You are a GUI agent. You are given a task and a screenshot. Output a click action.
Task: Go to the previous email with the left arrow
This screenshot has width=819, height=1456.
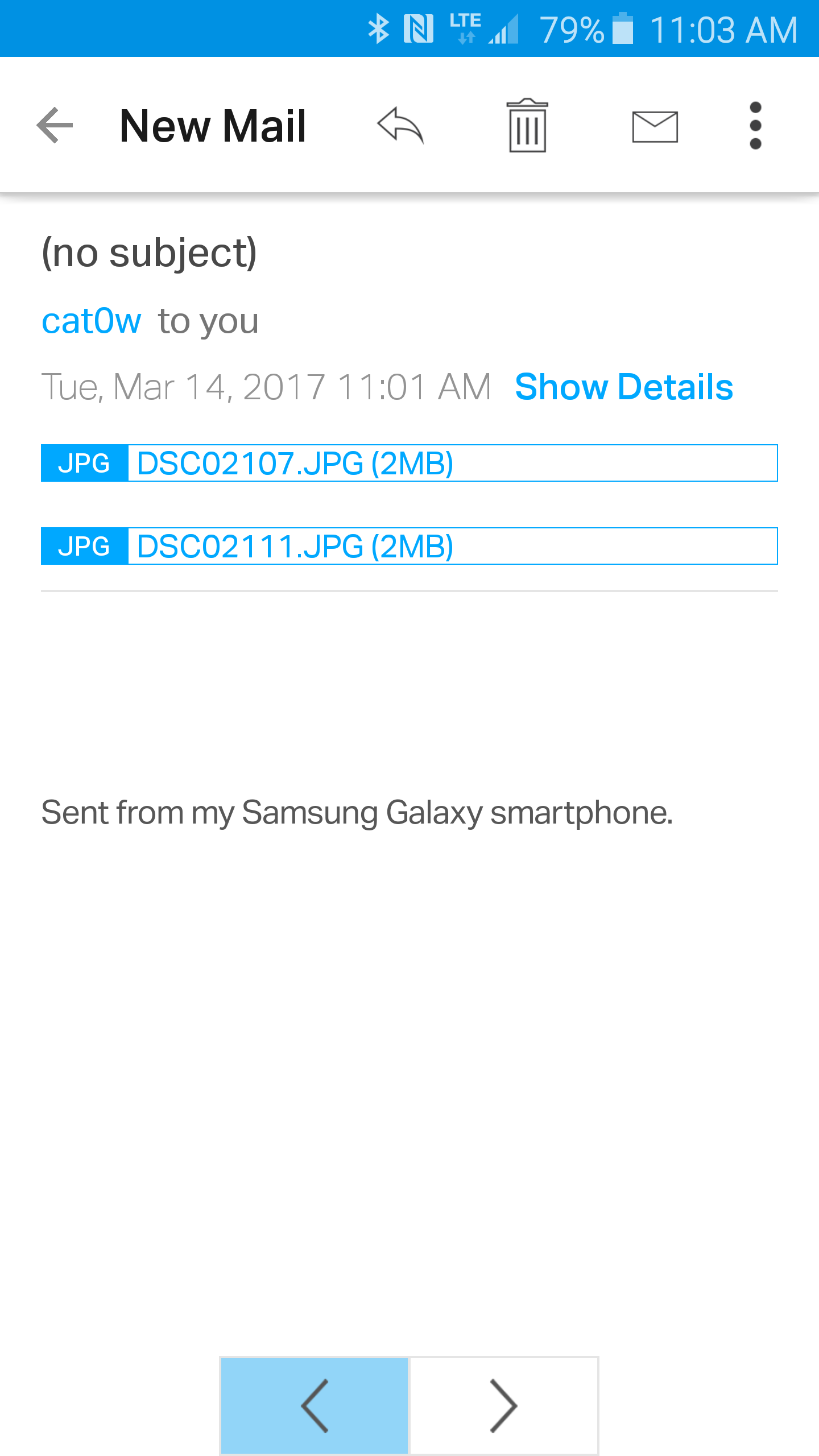[x=315, y=1405]
